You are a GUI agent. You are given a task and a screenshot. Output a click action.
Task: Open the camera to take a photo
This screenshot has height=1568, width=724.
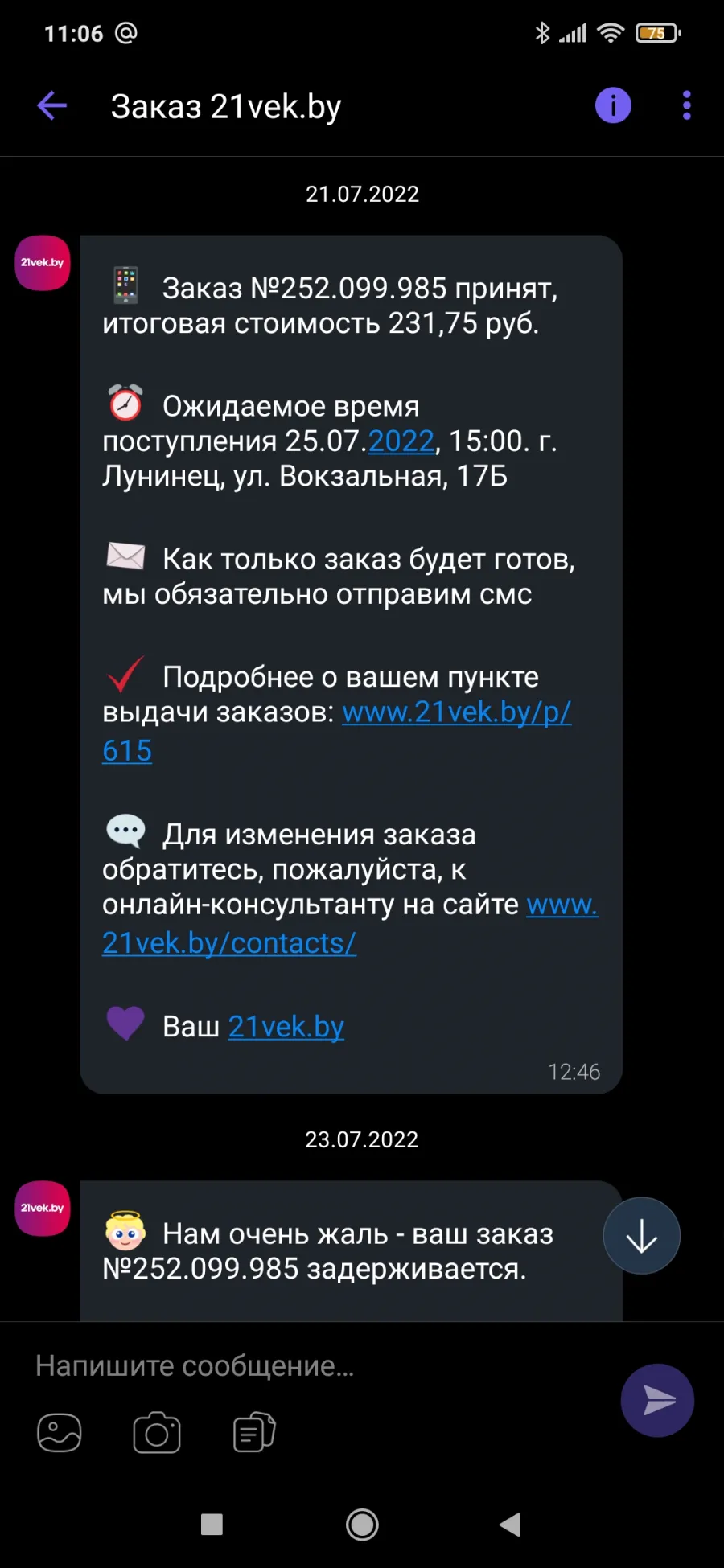click(x=157, y=1433)
